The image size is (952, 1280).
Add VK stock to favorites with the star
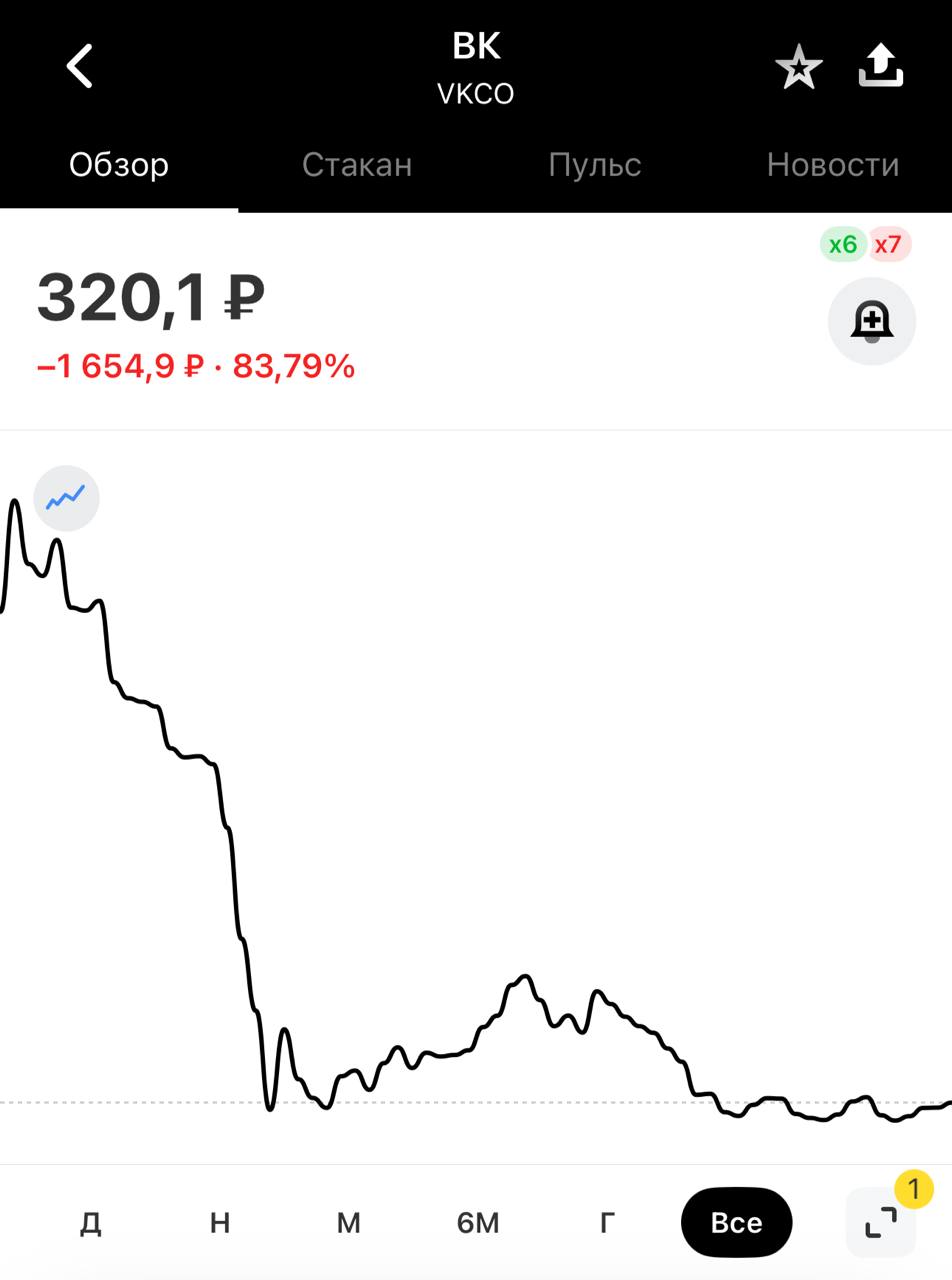point(798,68)
